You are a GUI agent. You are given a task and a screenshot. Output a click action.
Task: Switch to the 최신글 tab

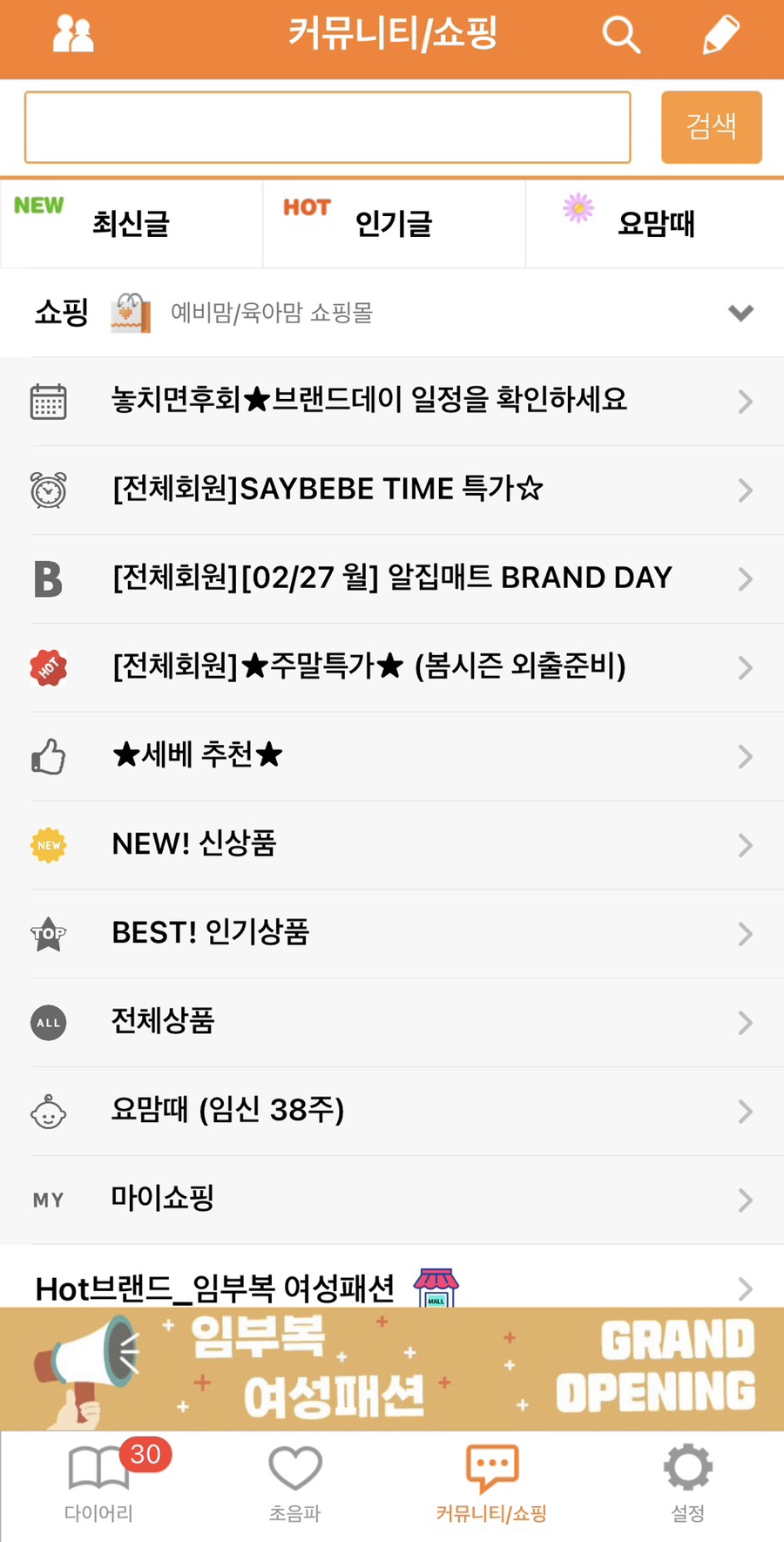pyautogui.click(x=131, y=224)
